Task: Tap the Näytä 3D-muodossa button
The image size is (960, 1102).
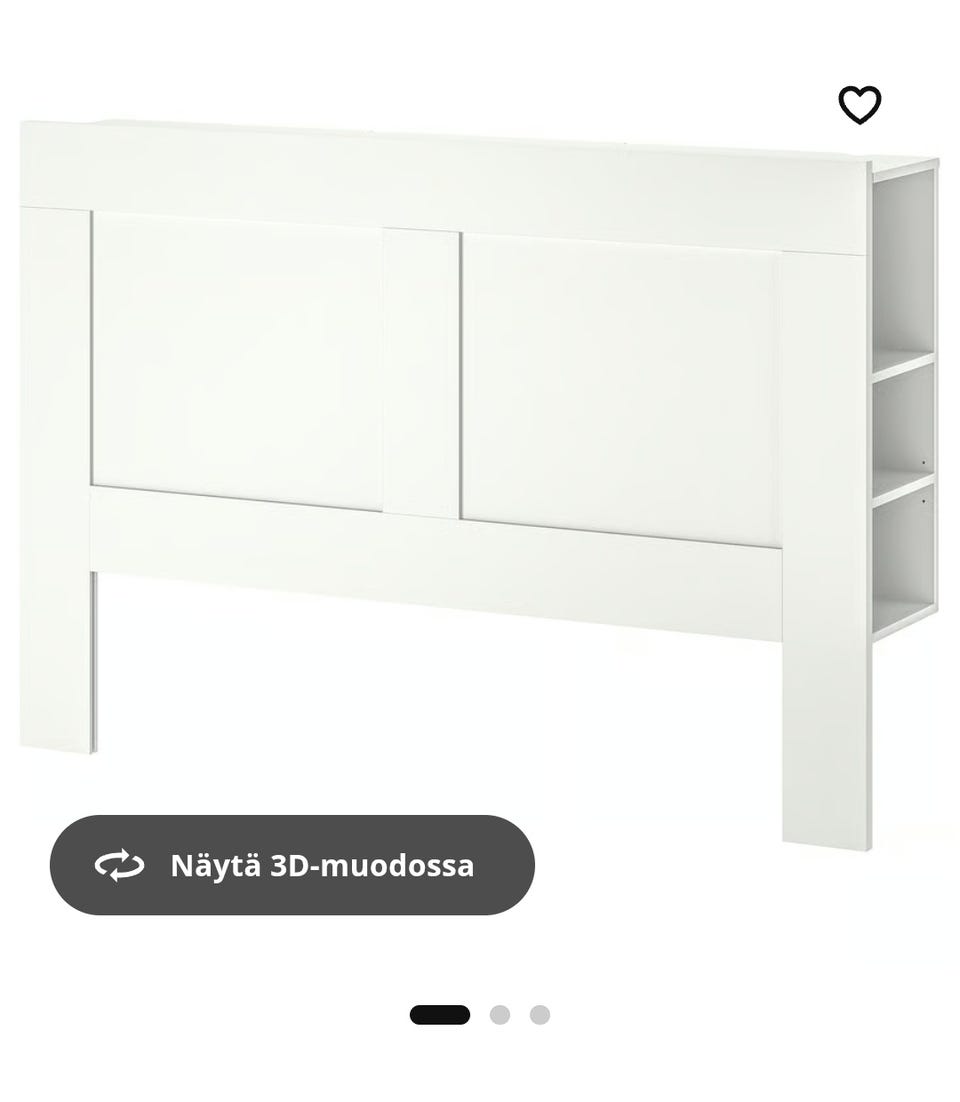Action: coord(292,865)
